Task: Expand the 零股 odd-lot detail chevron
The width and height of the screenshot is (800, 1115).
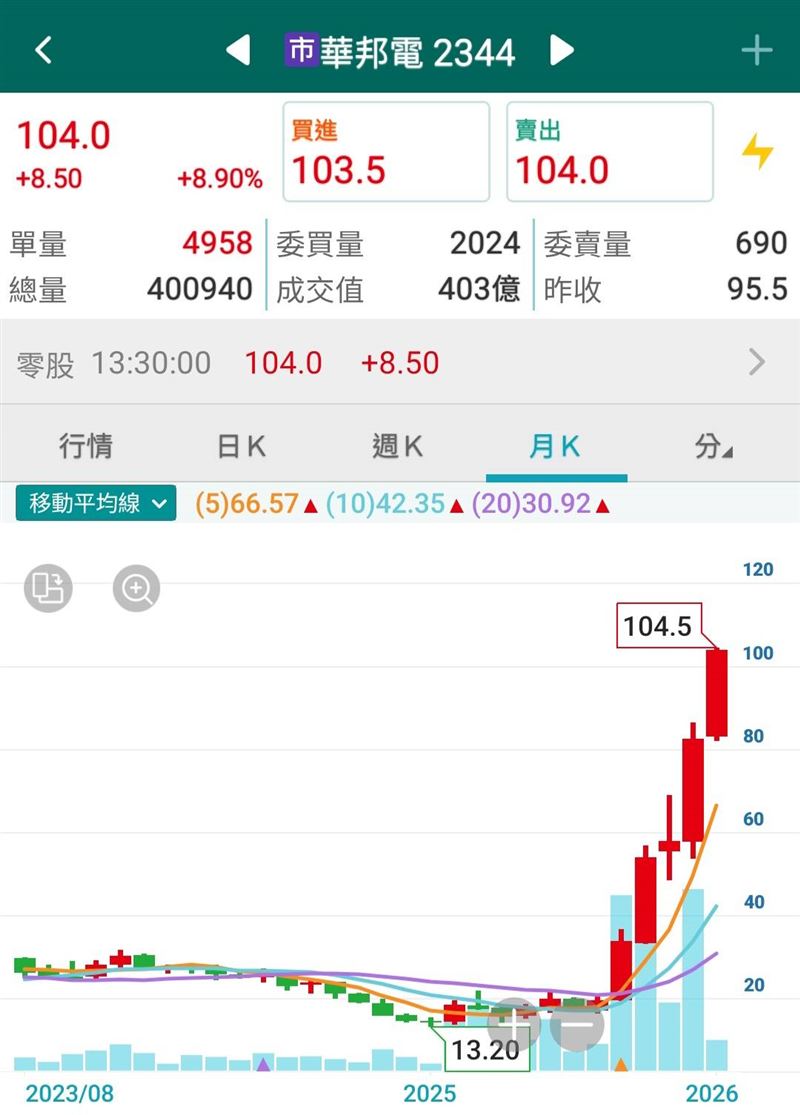Action: [x=758, y=362]
